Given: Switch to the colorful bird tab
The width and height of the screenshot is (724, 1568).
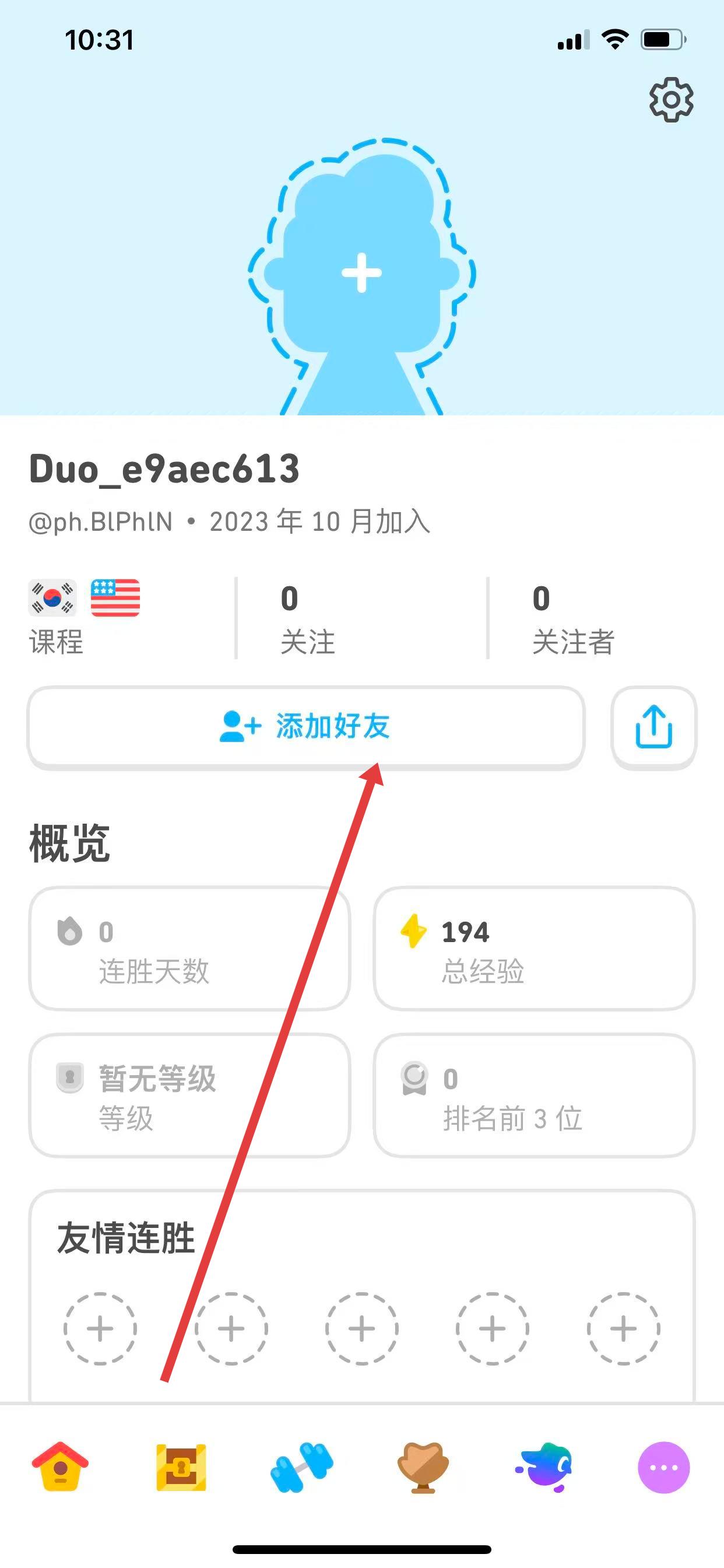Looking at the screenshot, I should (x=543, y=1467).
